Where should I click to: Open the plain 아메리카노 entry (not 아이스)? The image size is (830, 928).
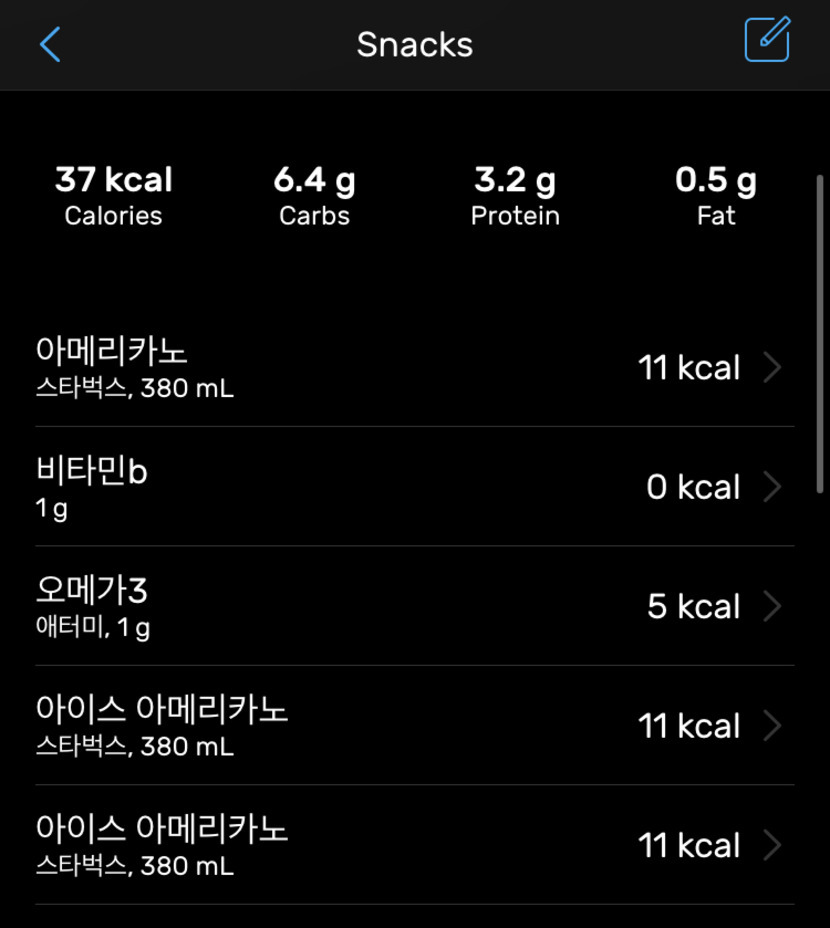pos(414,367)
